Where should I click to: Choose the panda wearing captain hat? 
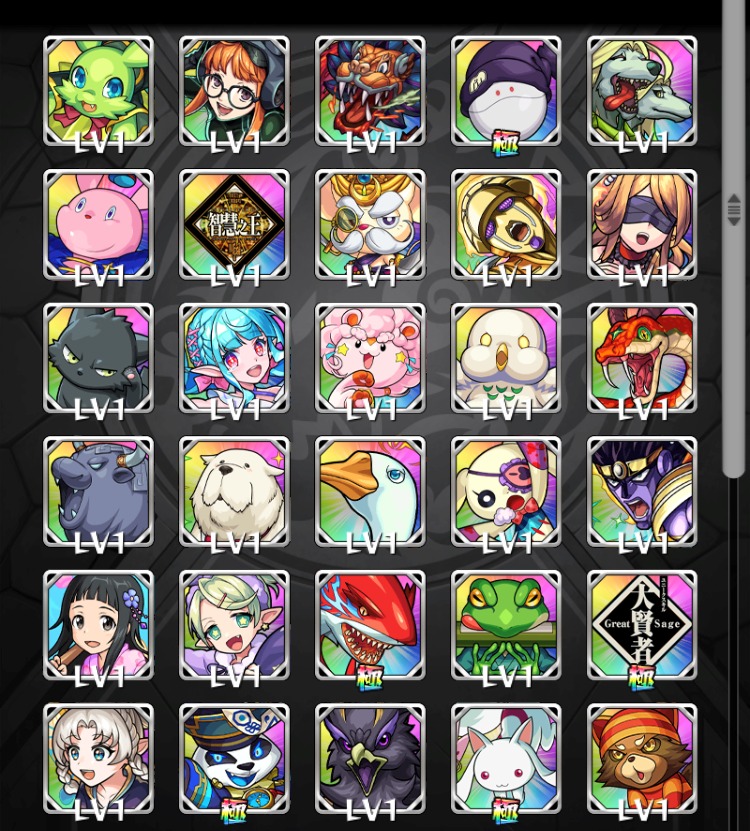pos(234,758)
